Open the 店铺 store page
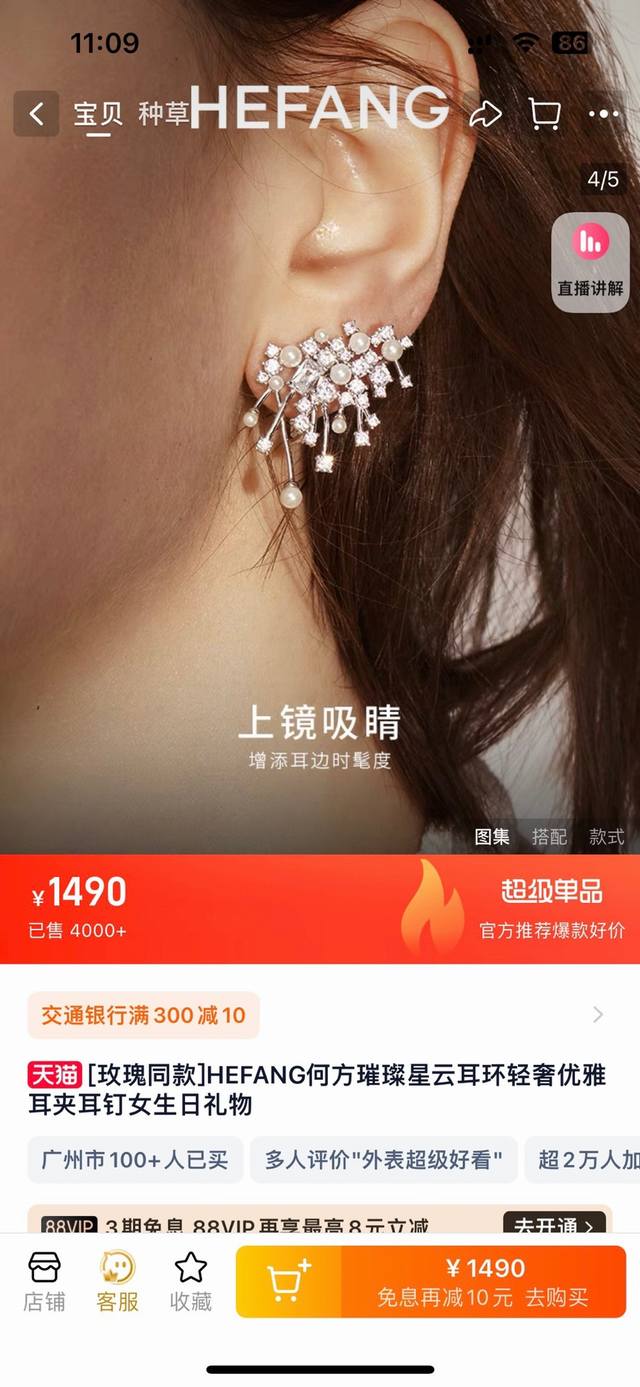 pos(44,1282)
